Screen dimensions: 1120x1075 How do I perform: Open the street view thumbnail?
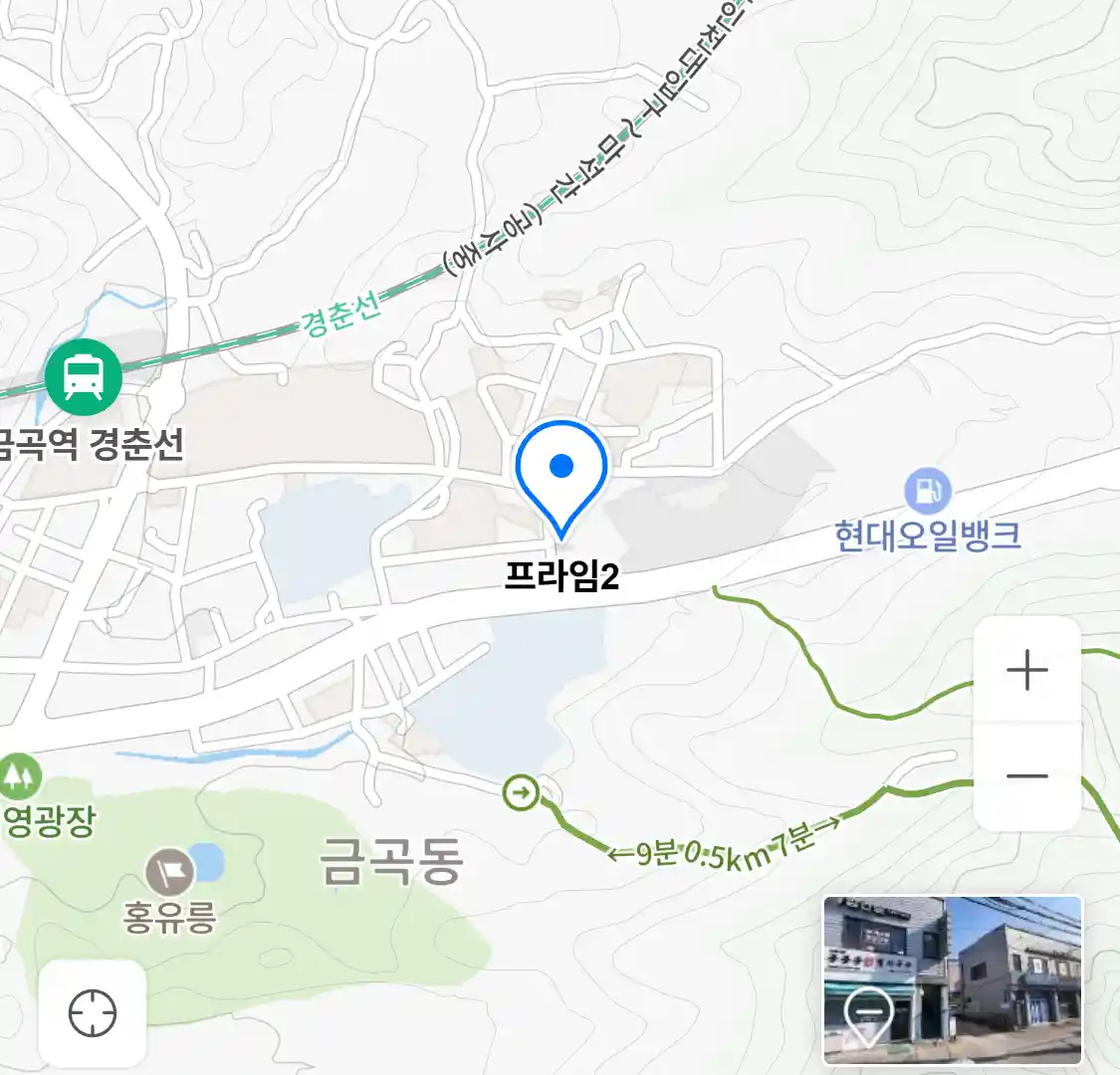pos(952,980)
